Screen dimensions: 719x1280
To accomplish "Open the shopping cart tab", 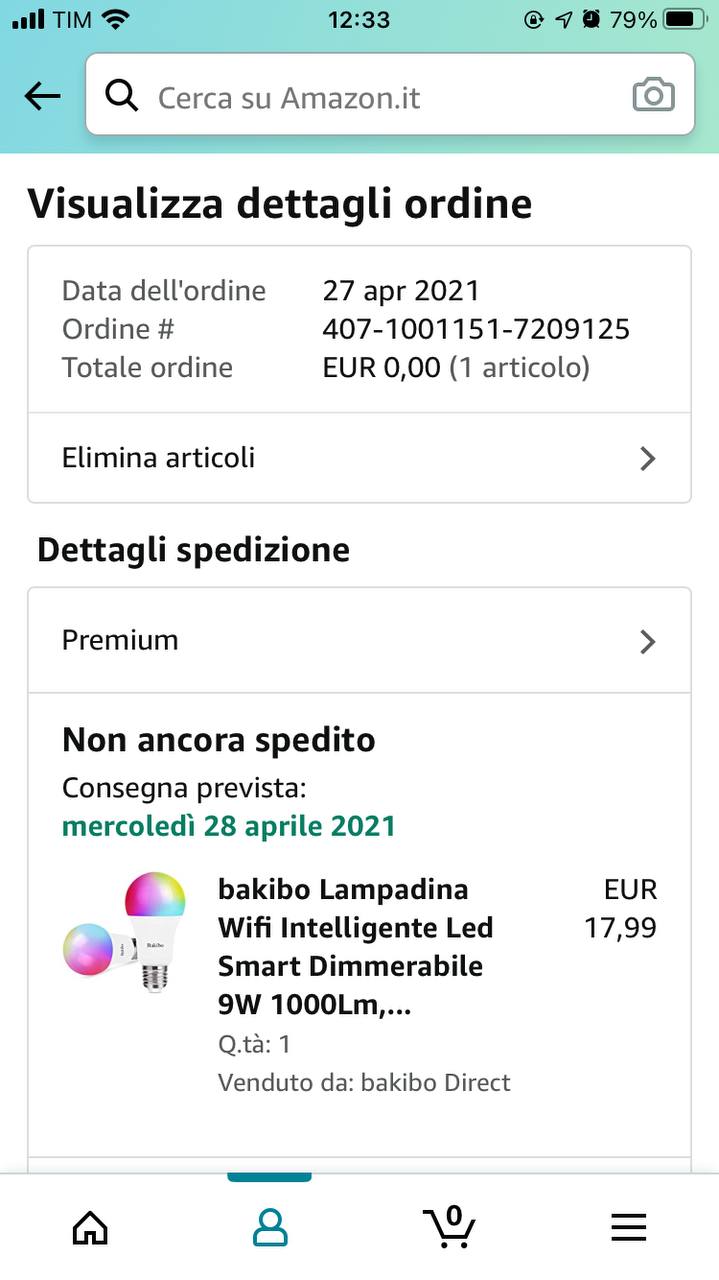I will [449, 1226].
